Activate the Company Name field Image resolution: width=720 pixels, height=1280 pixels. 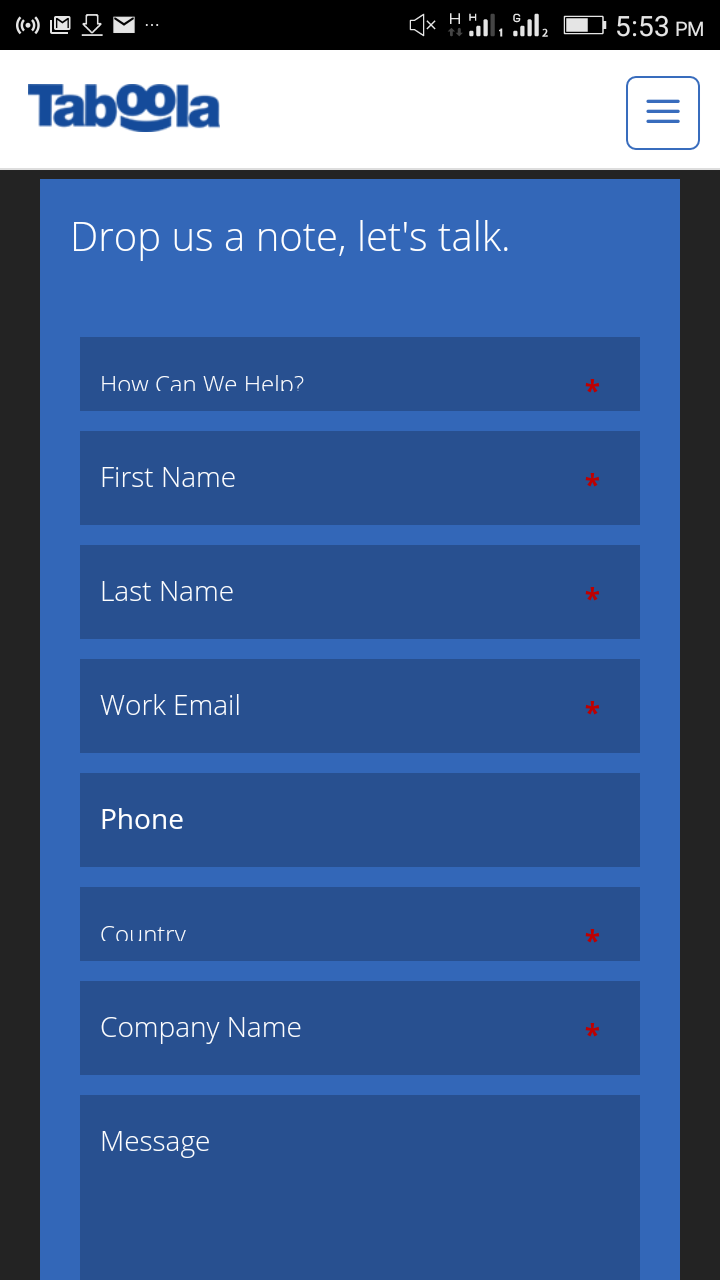click(x=360, y=1028)
